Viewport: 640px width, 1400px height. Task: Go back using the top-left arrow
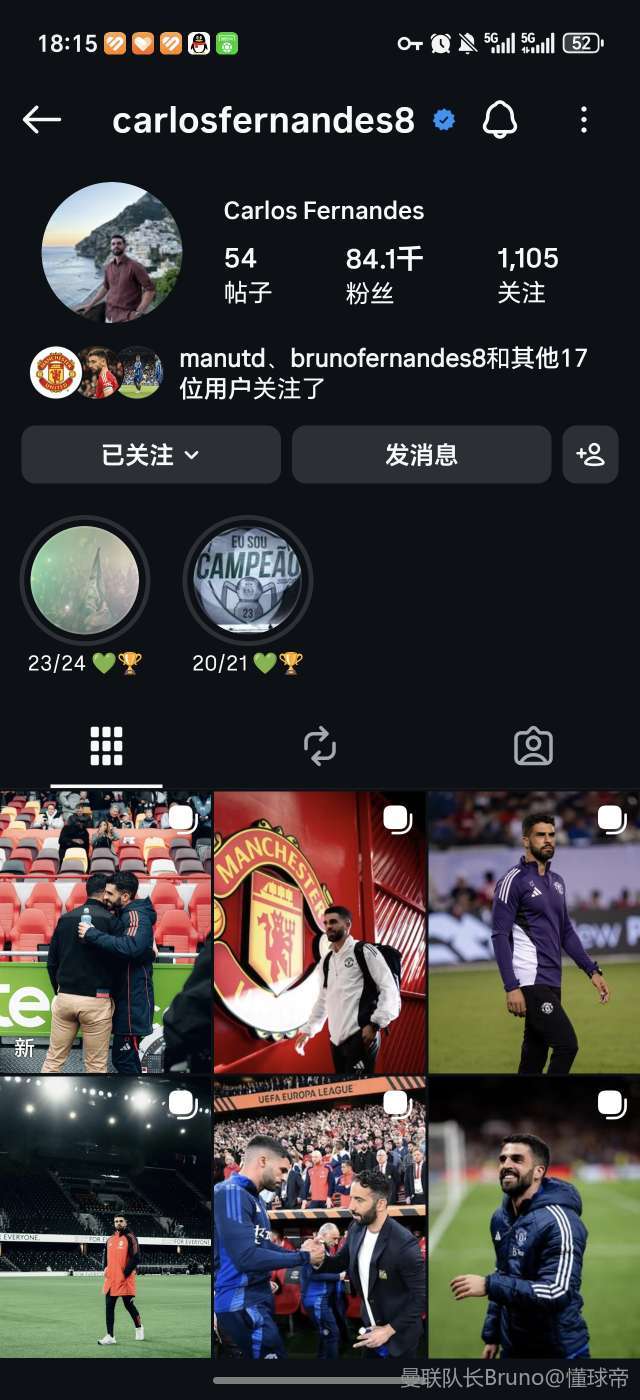pyautogui.click(x=42, y=120)
